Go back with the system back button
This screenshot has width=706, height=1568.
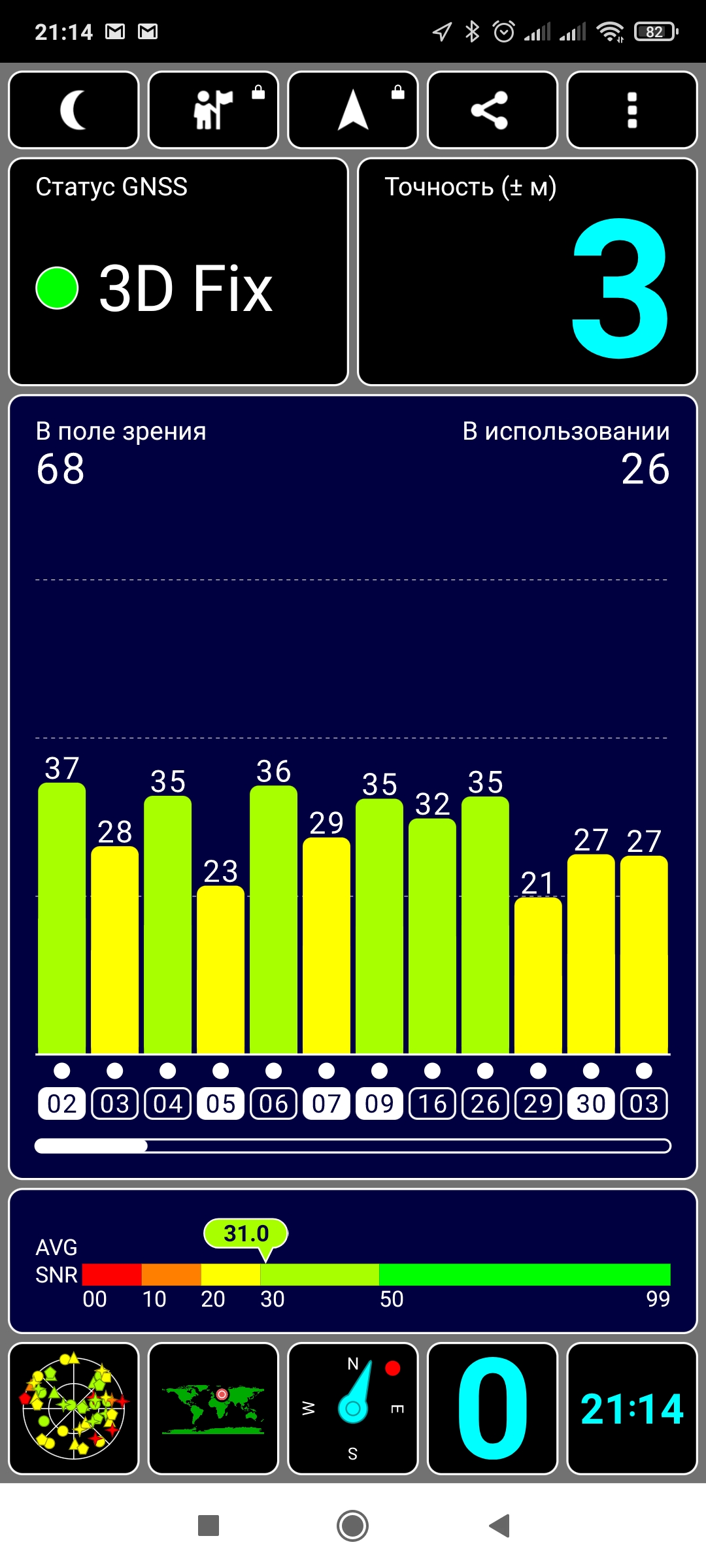pyautogui.click(x=499, y=1526)
